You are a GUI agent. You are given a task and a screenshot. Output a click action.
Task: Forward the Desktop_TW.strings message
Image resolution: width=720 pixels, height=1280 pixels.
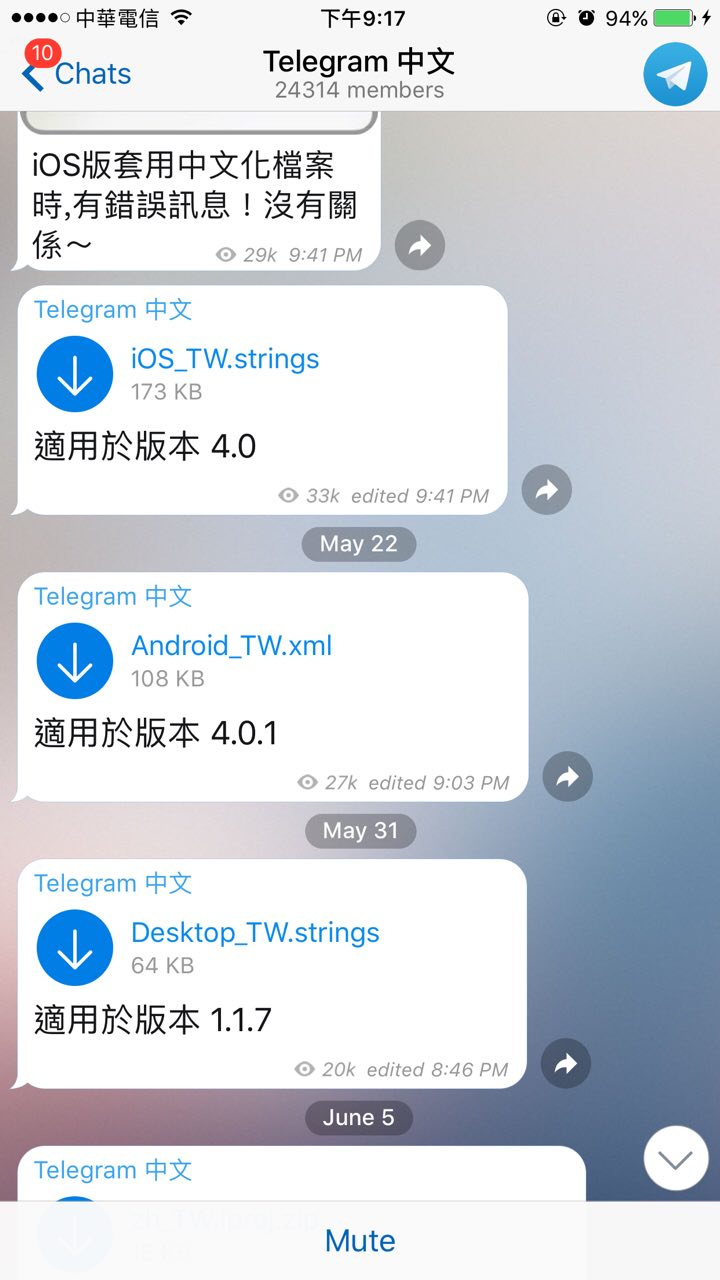tap(566, 1064)
